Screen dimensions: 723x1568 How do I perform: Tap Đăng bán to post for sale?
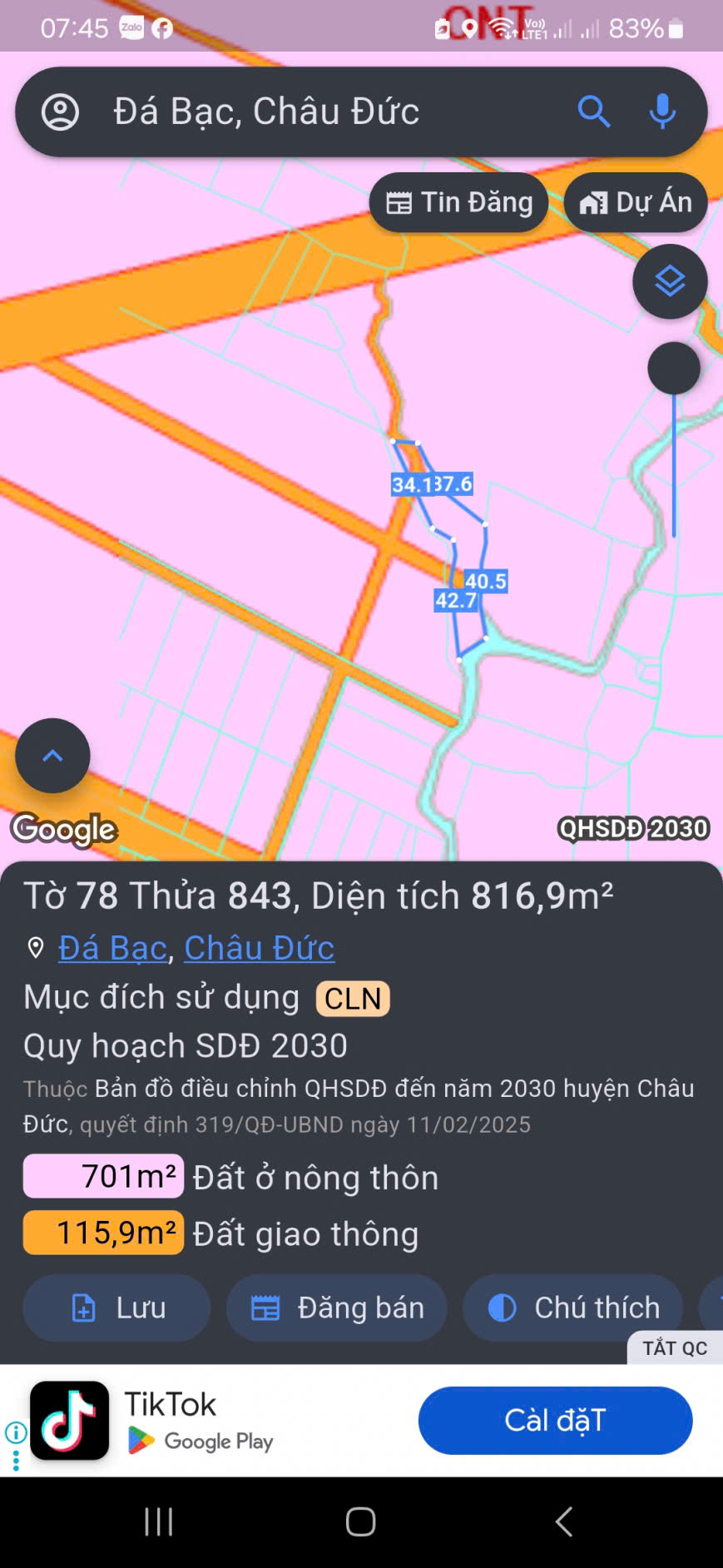[337, 1307]
